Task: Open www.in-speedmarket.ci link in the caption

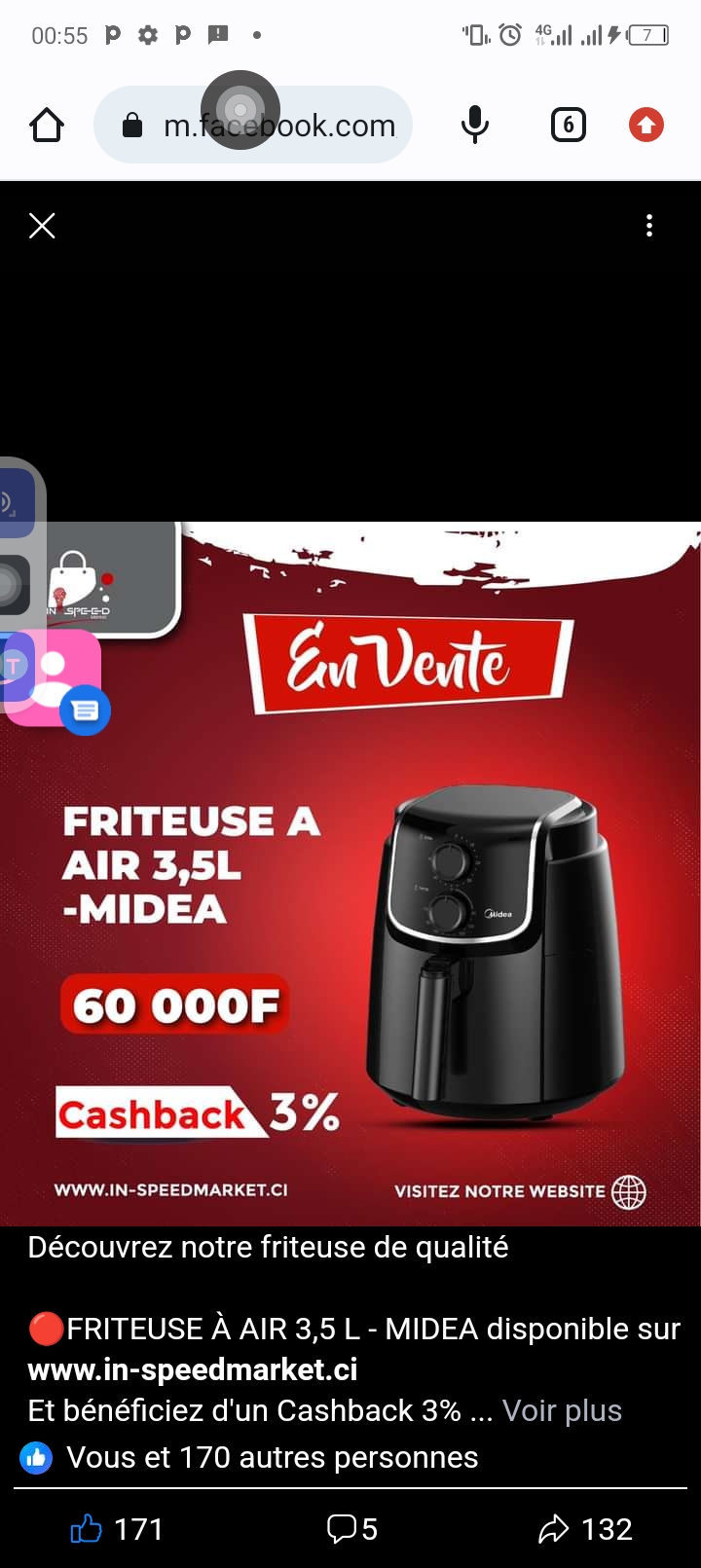Action: 193,1369
